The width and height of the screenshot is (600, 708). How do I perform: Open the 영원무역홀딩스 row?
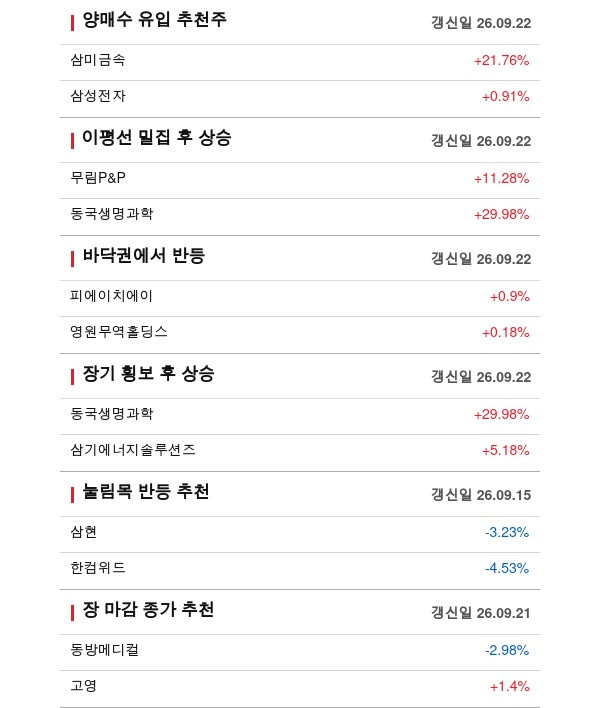300,332
